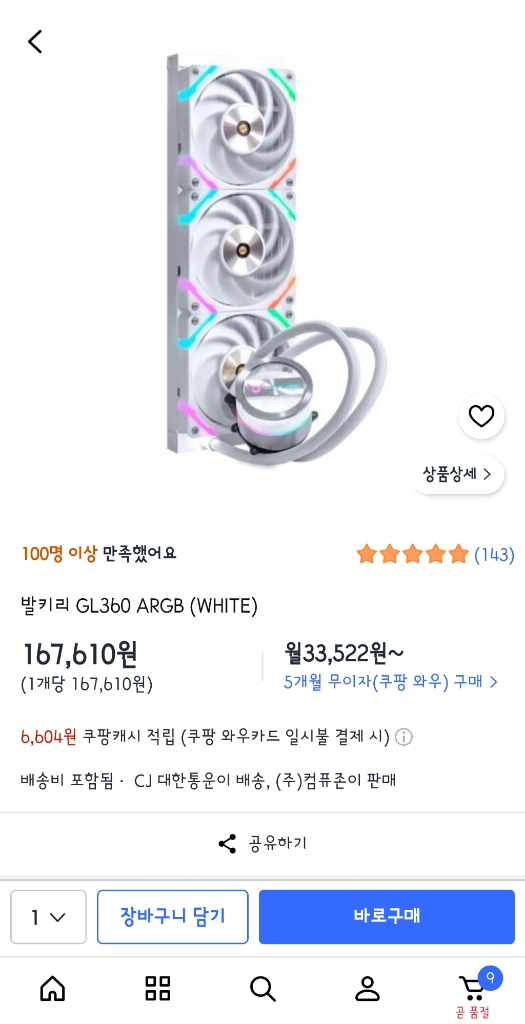The height and width of the screenshot is (1024, 525).
Task: Add the product to wishlist via heart
Action: [481, 416]
